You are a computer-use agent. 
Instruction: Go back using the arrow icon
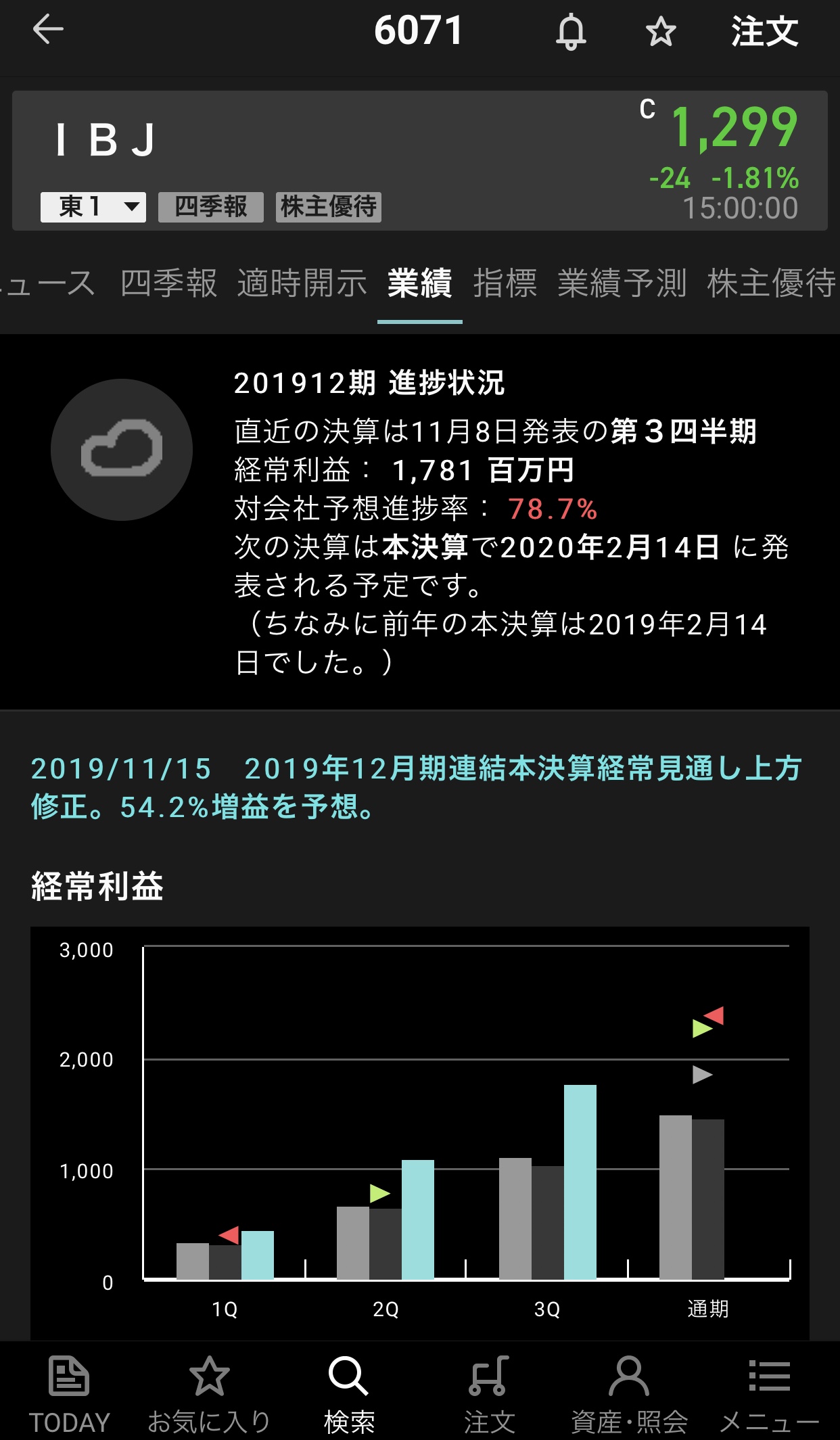[48, 30]
